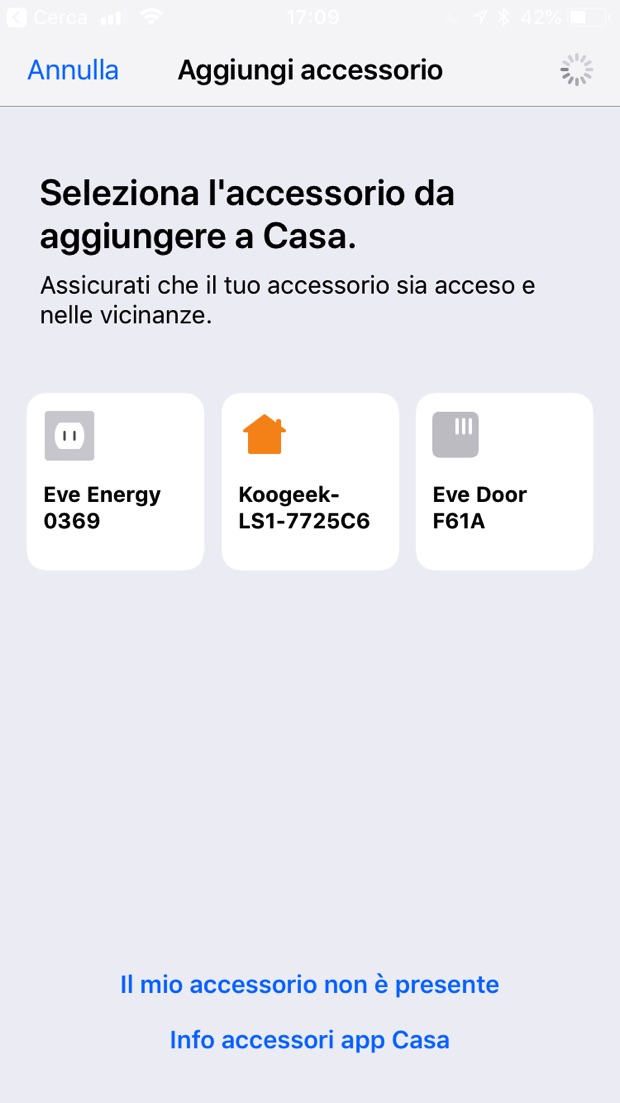Pick the Eve Door F61A accessory
The image size is (620, 1103).
[x=504, y=481]
